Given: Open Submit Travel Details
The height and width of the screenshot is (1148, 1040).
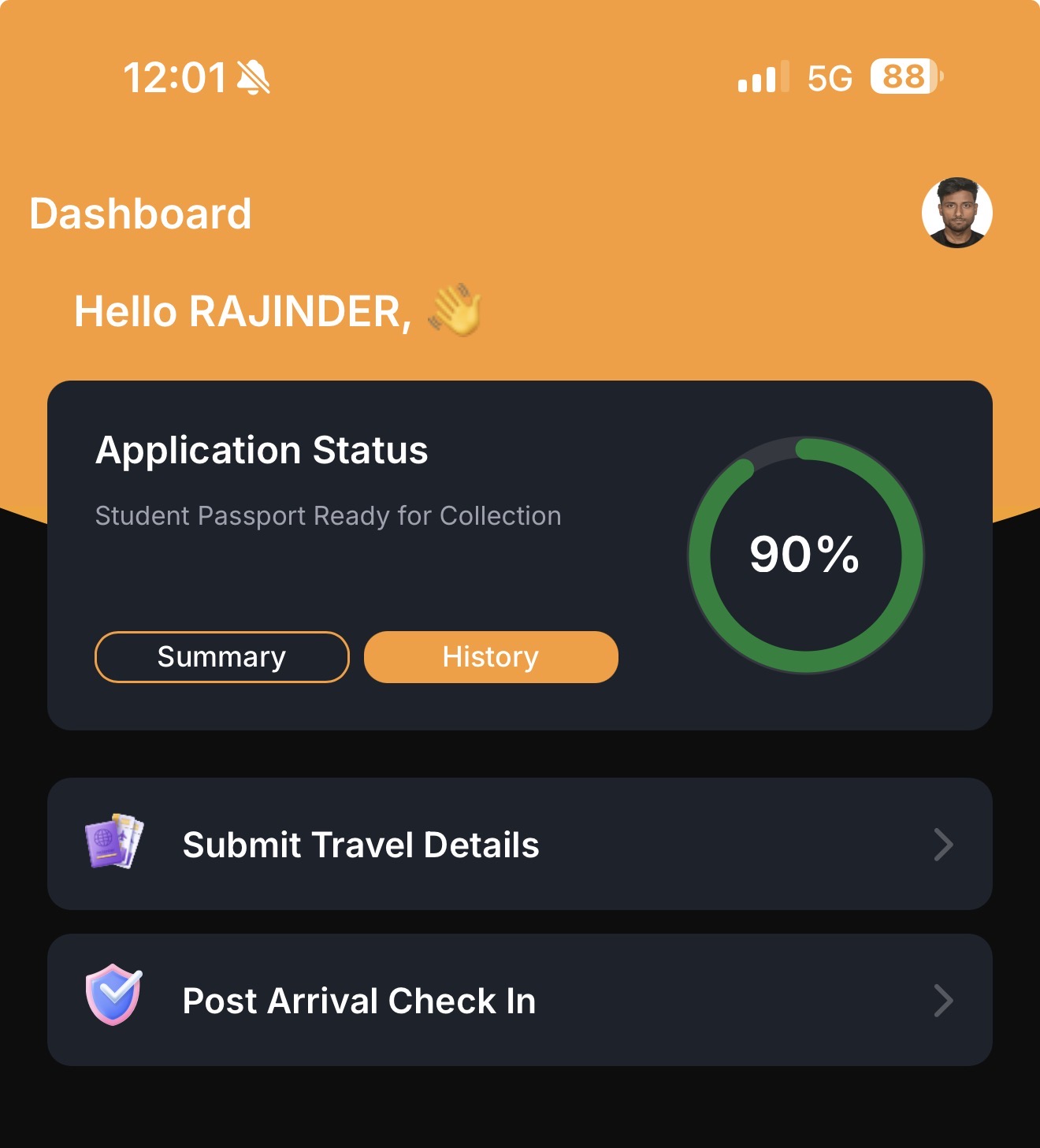Looking at the screenshot, I should (x=519, y=844).
